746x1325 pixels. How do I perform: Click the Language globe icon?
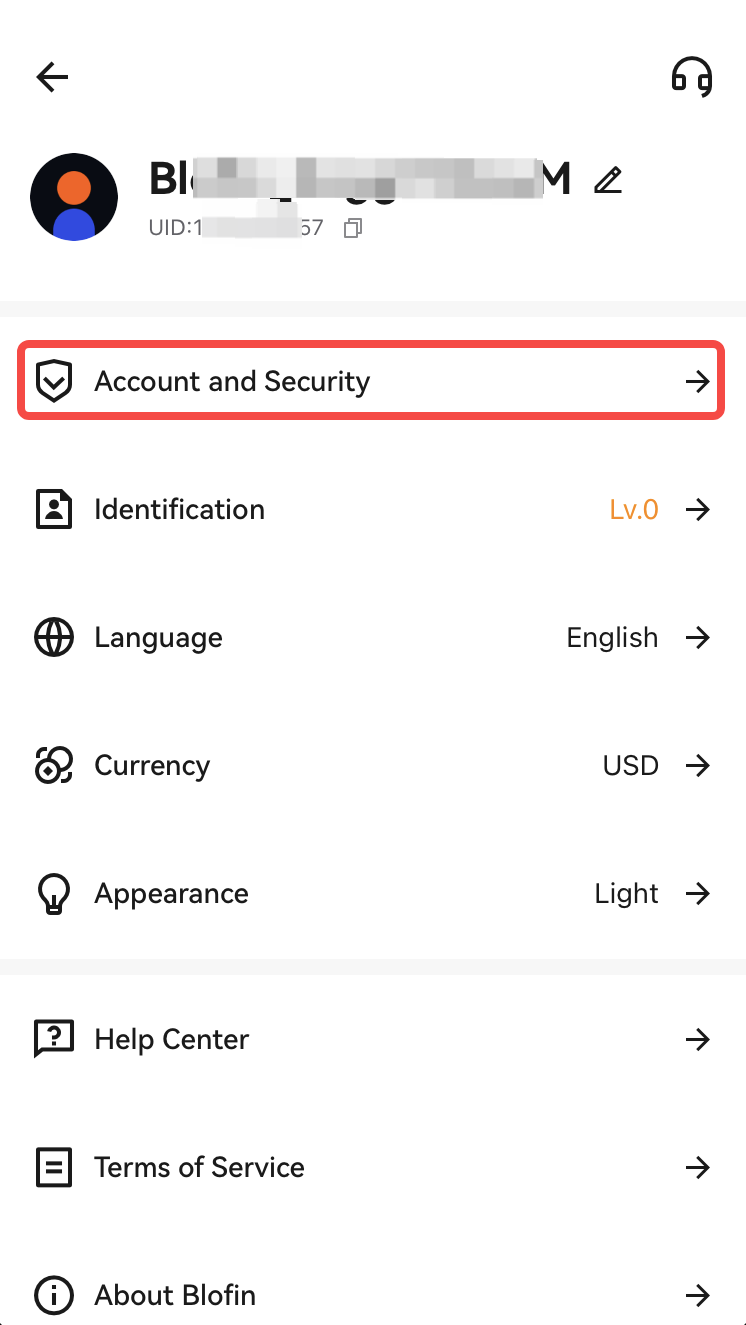click(x=54, y=637)
